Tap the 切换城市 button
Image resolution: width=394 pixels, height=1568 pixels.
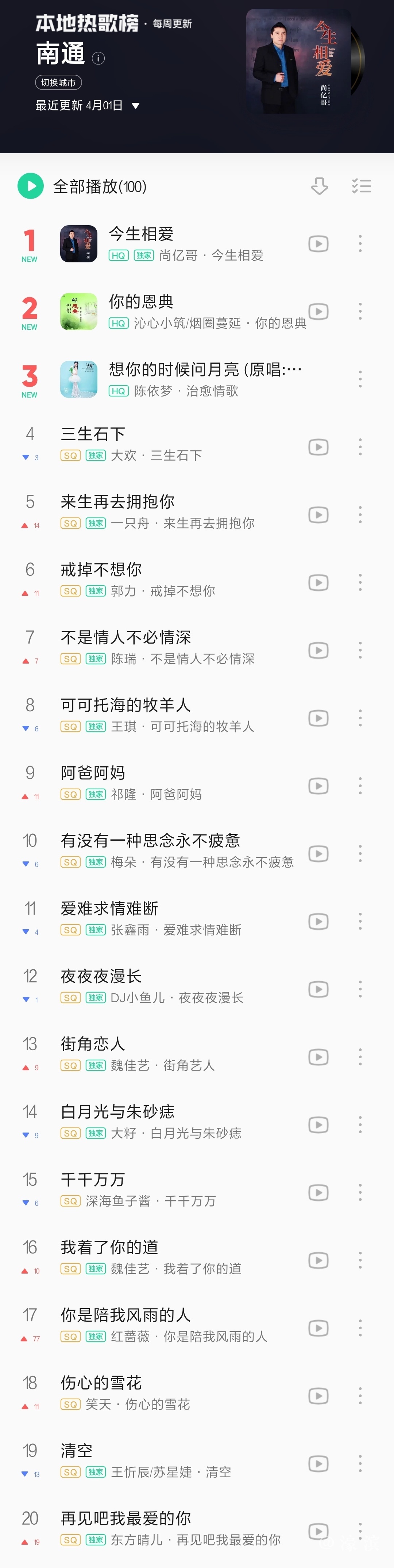[58, 83]
